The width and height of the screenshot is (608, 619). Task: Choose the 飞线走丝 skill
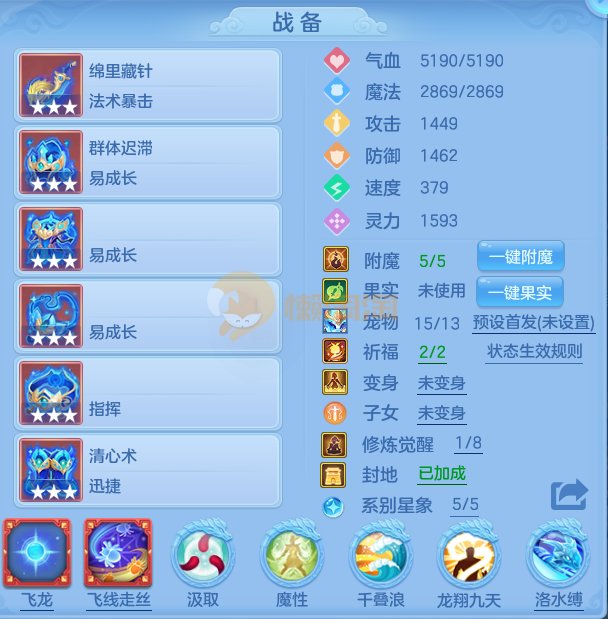click(118, 553)
